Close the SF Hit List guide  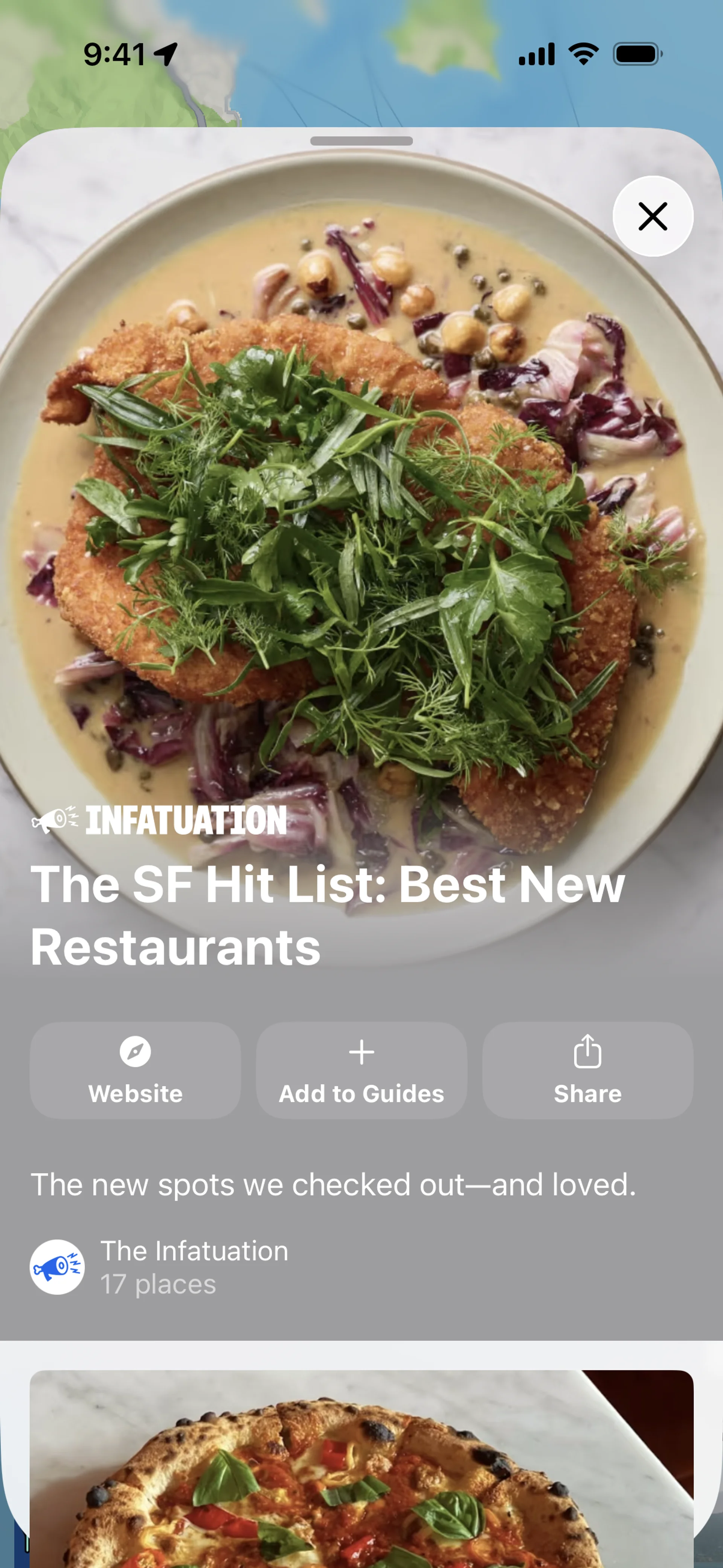(x=653, y=216)
